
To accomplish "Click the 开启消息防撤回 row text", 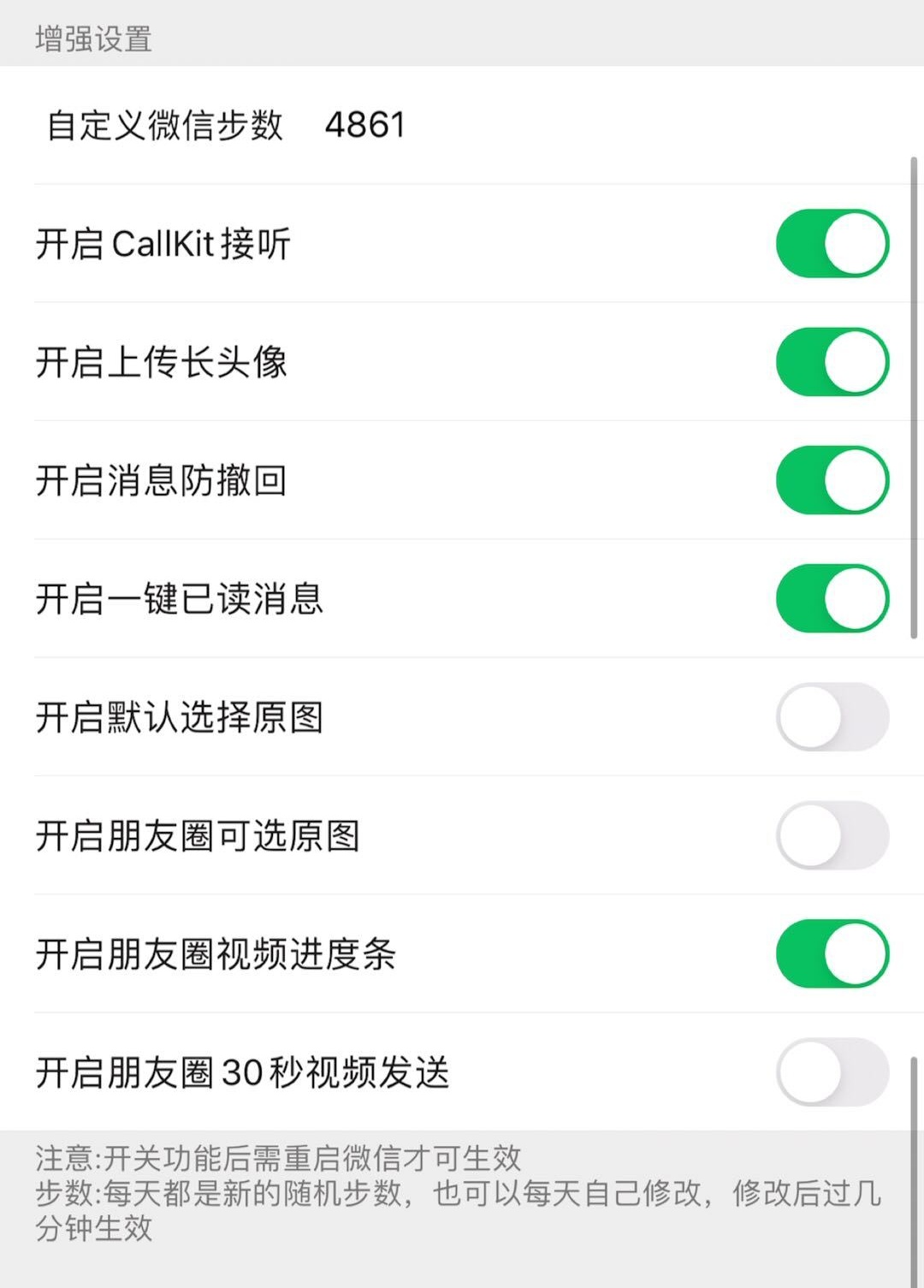I will coord(163,480).
